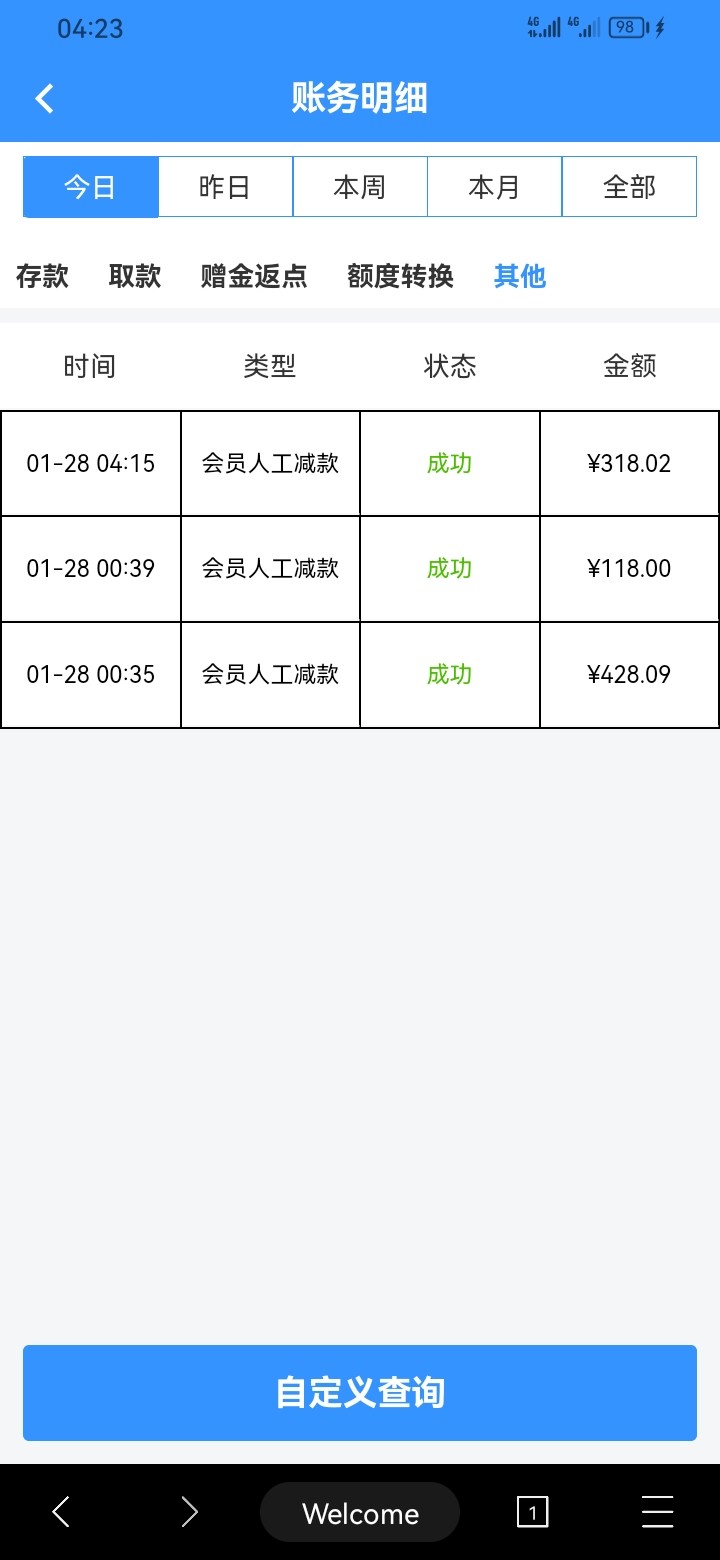Tap the Welcome page title pill
This screenshot has height=1560, width=720.
click(x=360, y=1512)
